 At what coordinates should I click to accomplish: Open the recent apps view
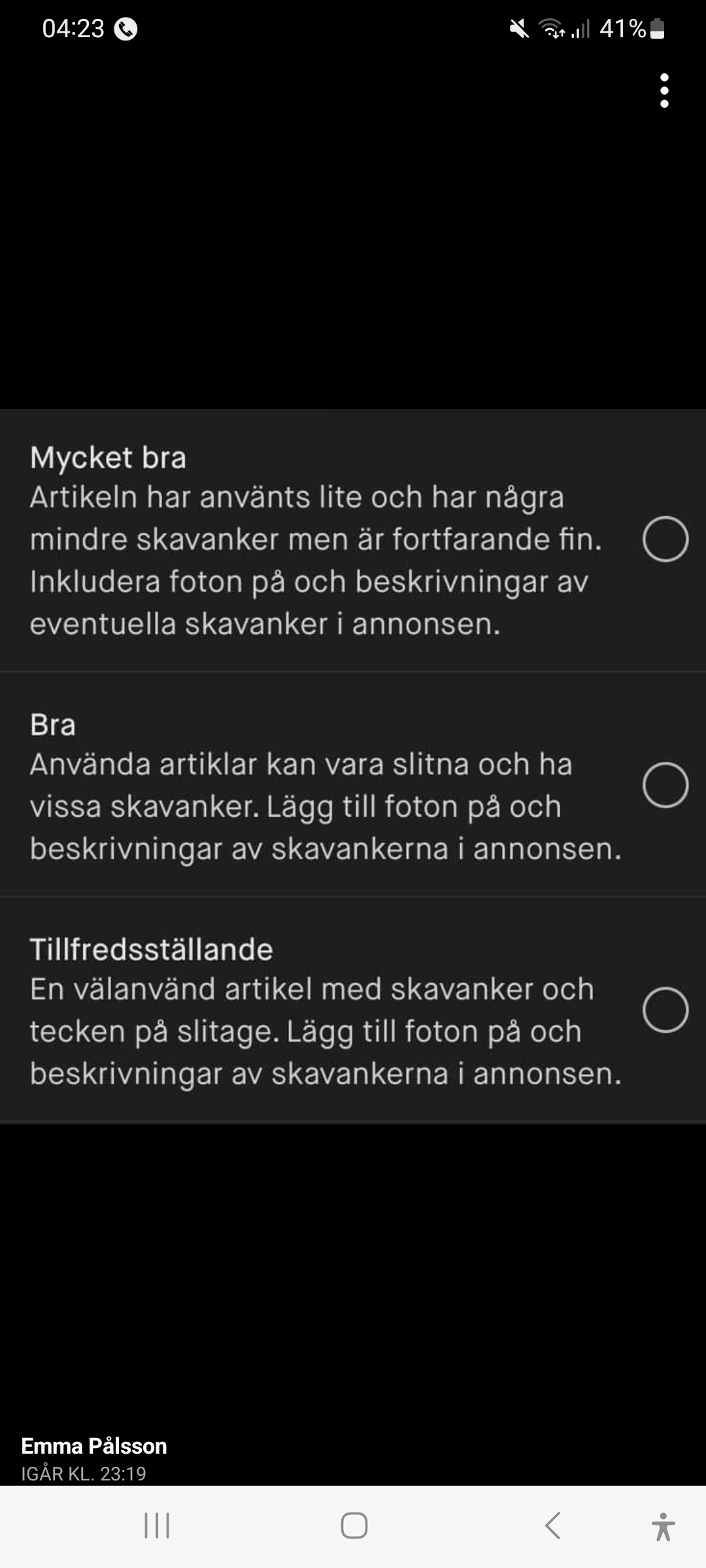click(x=157, y=1526)
